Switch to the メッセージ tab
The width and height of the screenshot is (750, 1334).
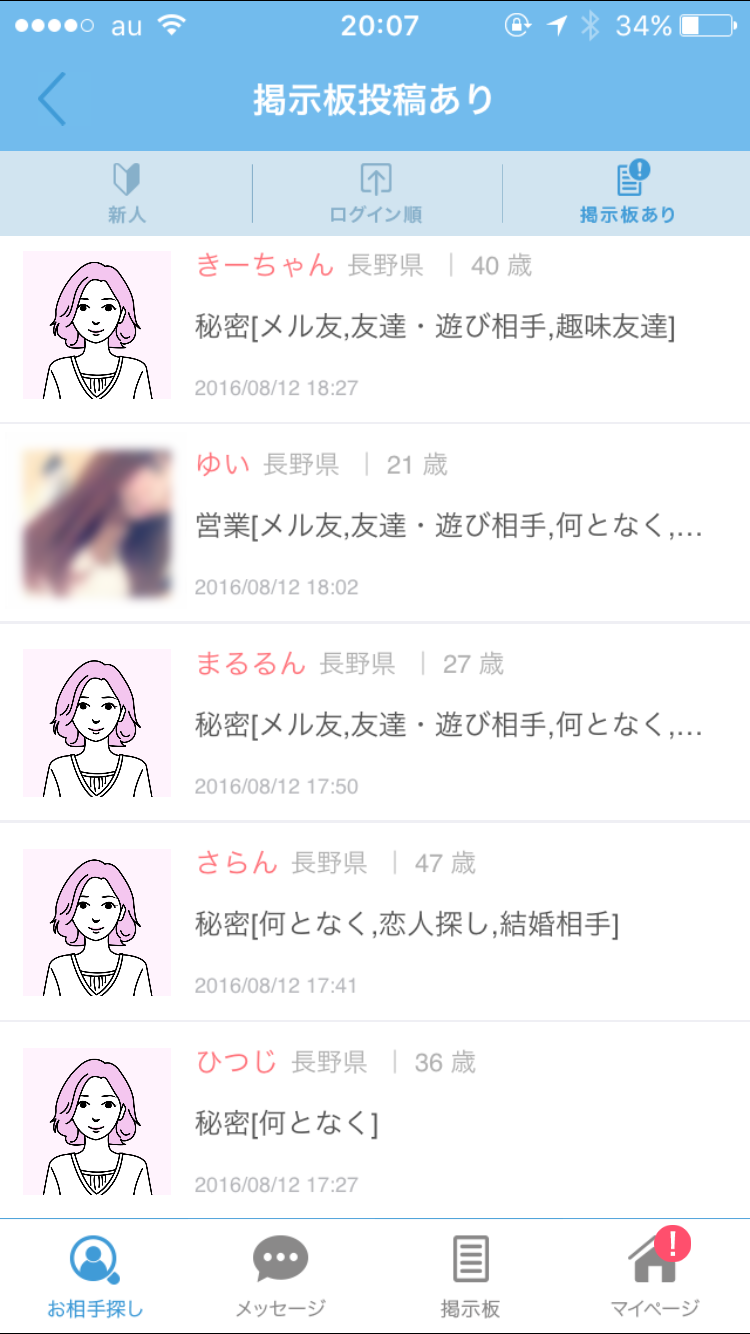280,1277
